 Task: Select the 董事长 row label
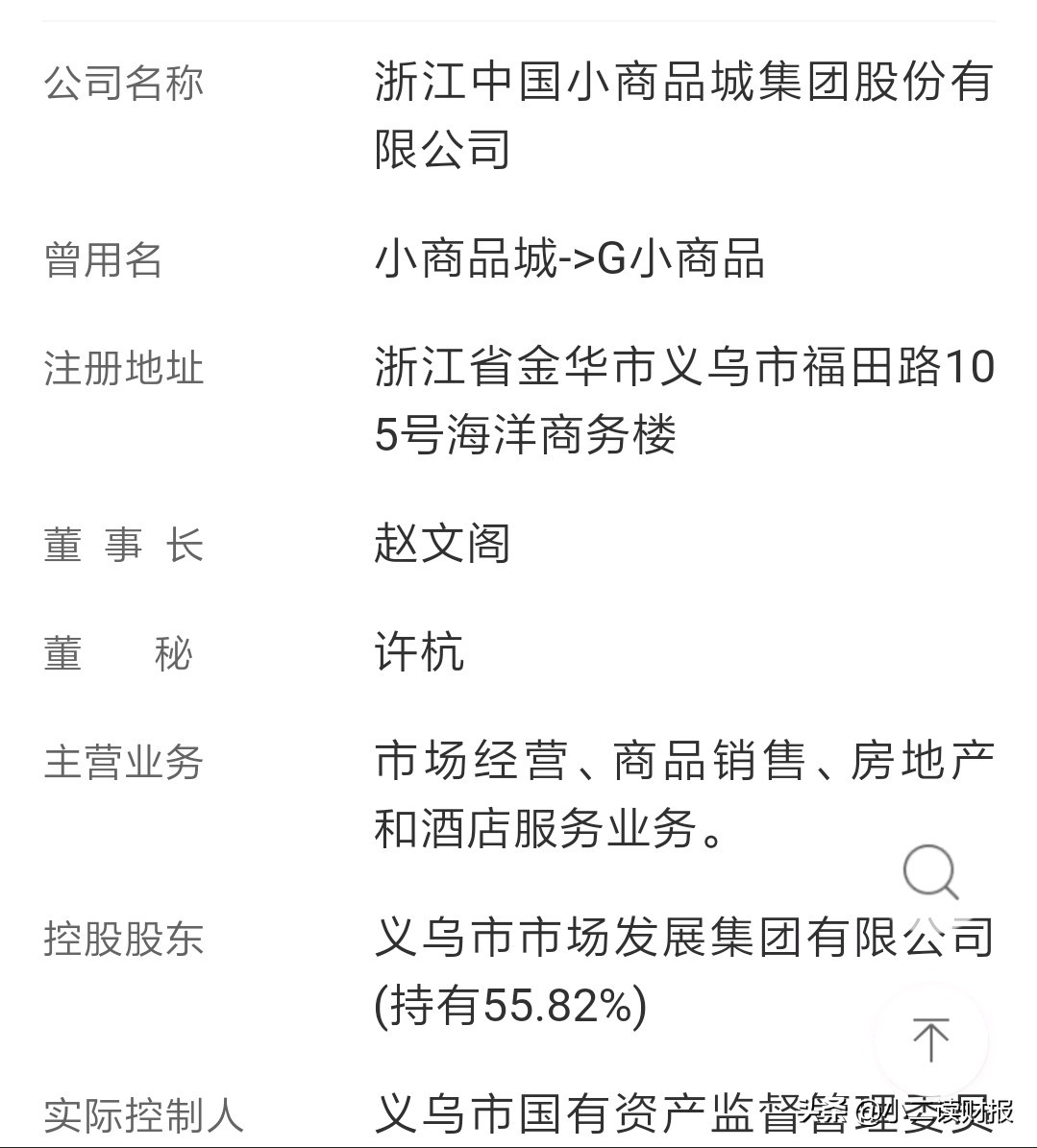123,546
